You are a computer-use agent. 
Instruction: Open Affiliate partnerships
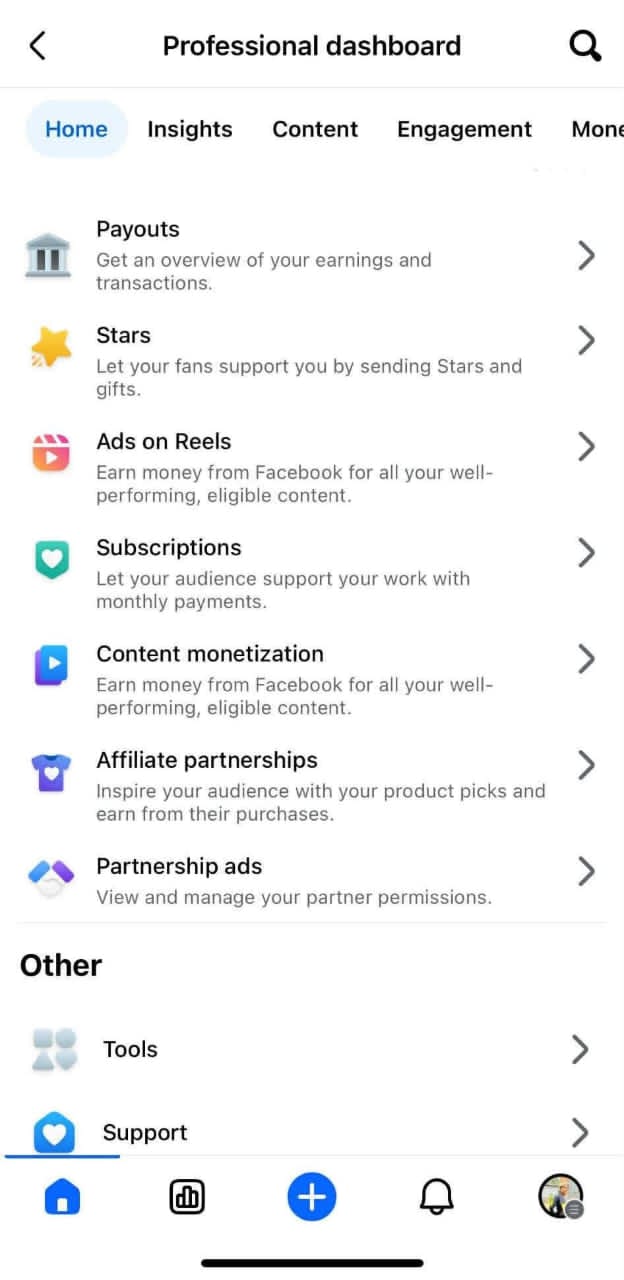coord(310,786)
